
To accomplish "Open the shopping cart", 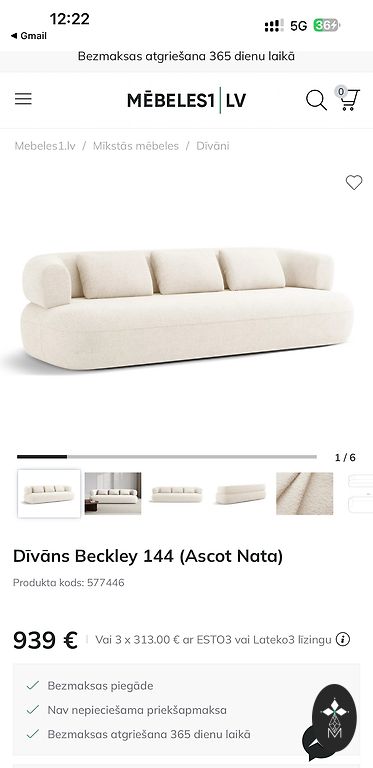I will 349,98.
